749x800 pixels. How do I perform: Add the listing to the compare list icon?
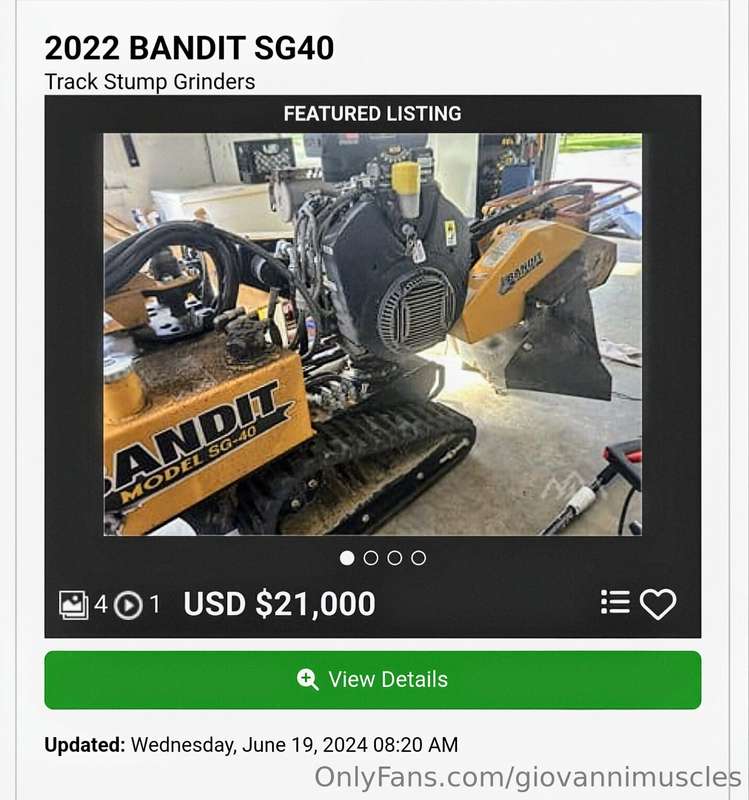click(x=615, y=602)
